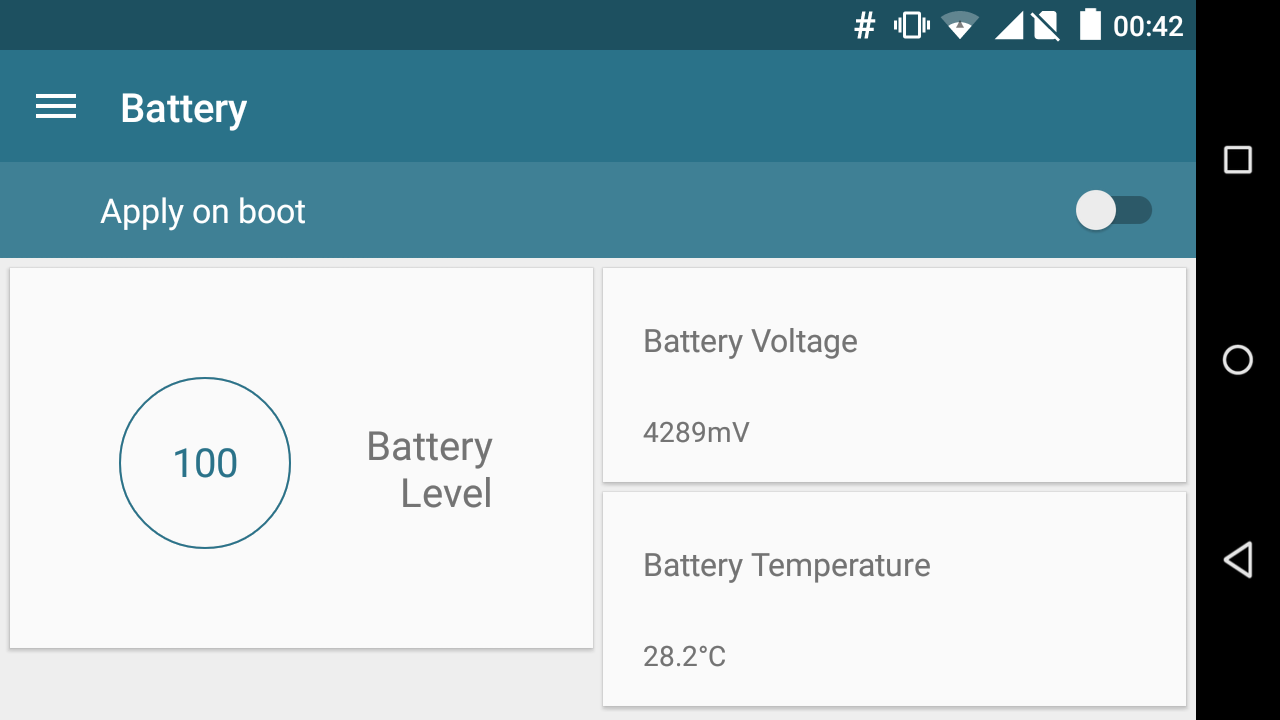Image resolution: width=1280 pixels, height=720 pixels.
Task: Go back using the system back button
Action: click(1238, 560)
